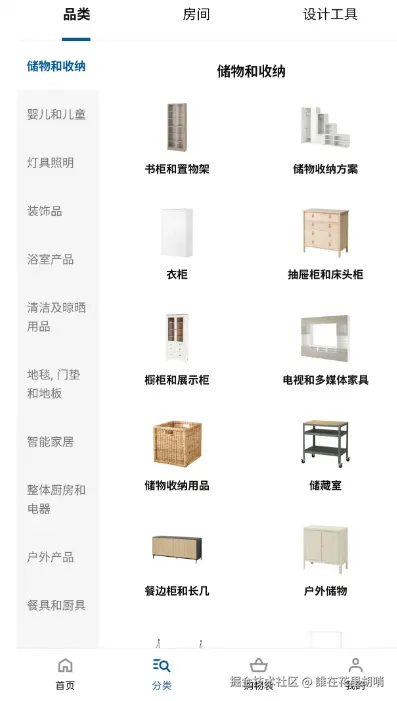
Task: Switch to the 房间 top tab
Action: click(x=196, y=14)
